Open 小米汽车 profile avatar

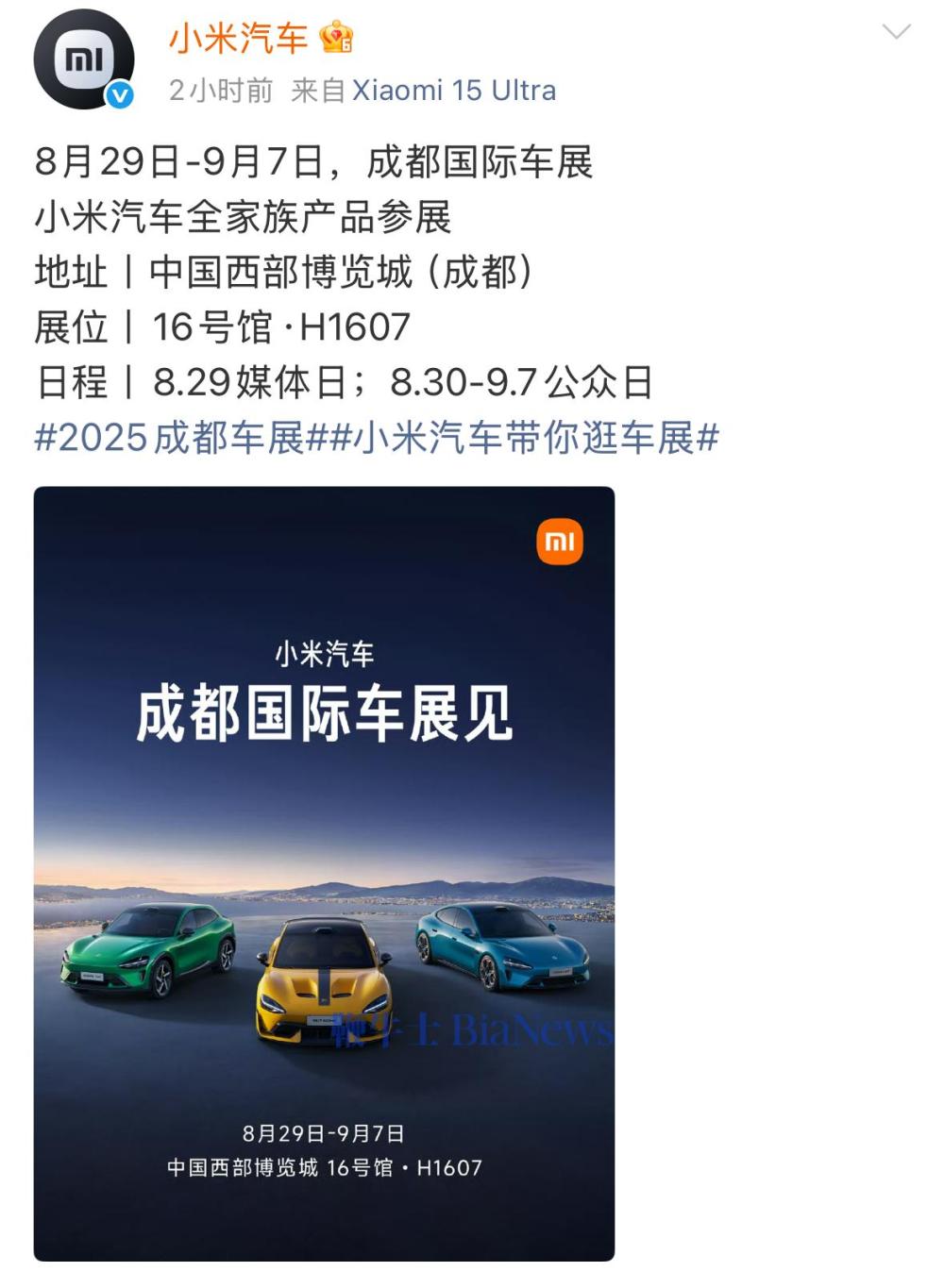pyautogui.click(x=83, y=59)
